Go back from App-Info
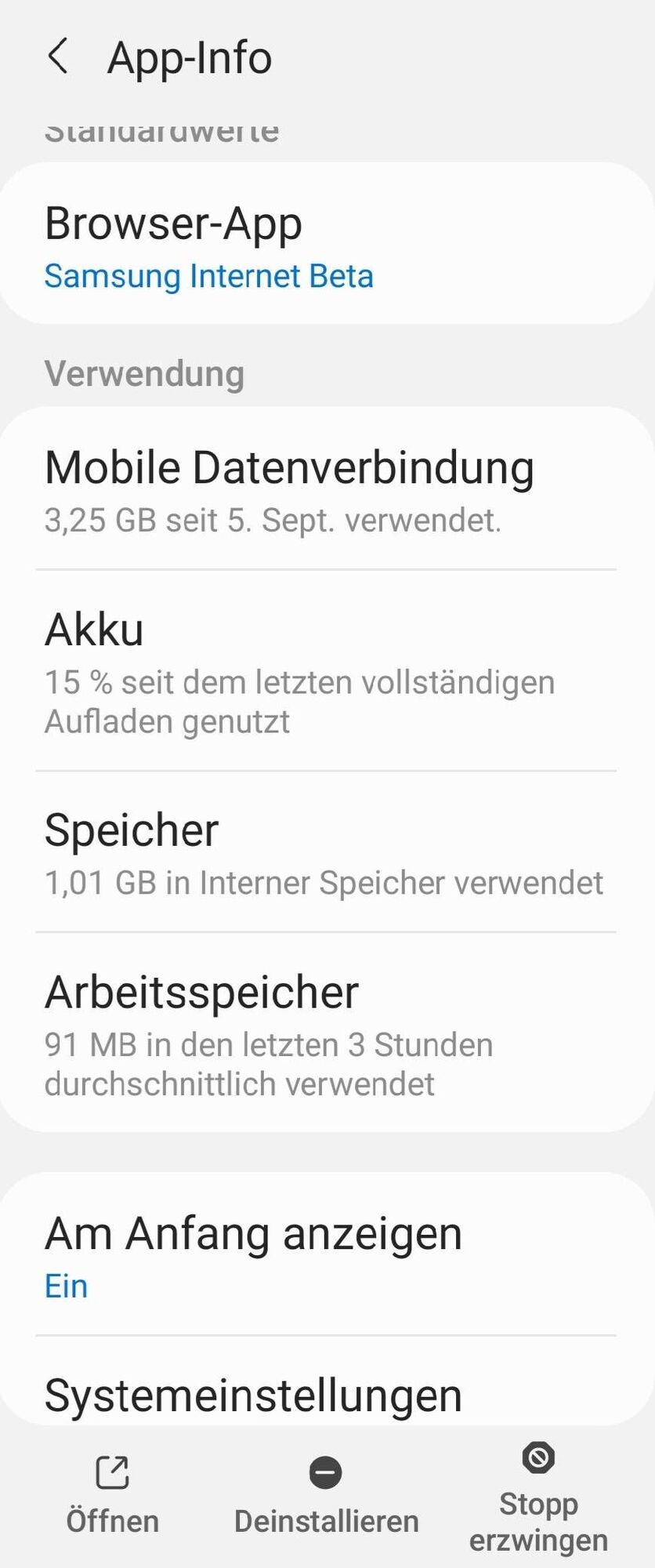Viewport: 655px width, 1568px height. point(57,57)
